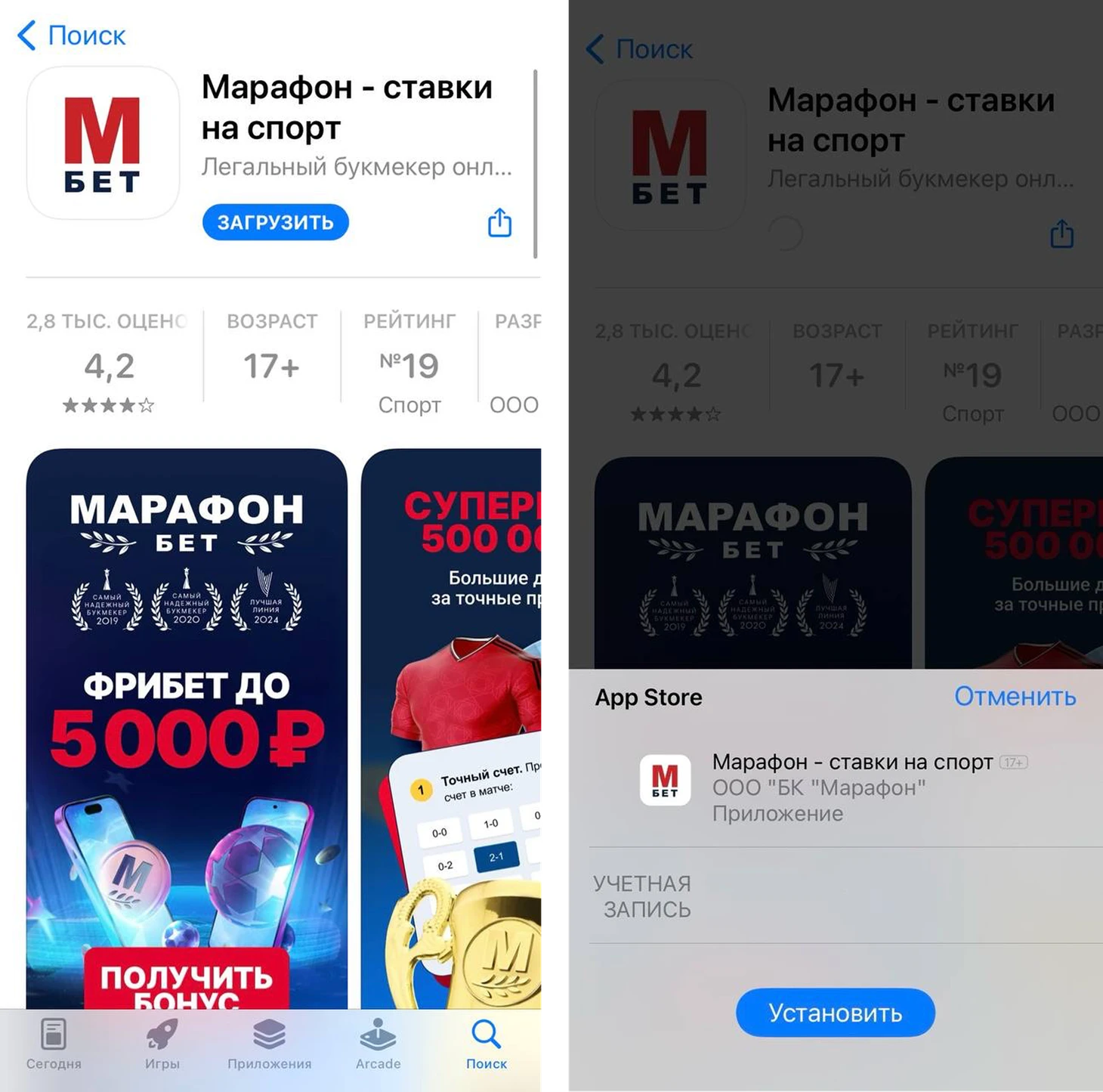Image resolution: width=1103 pixels, height=1092 pixels.
Task: Tap the blue ЗАГРУЗИТЬ download button
Action: tap(275, 222)
